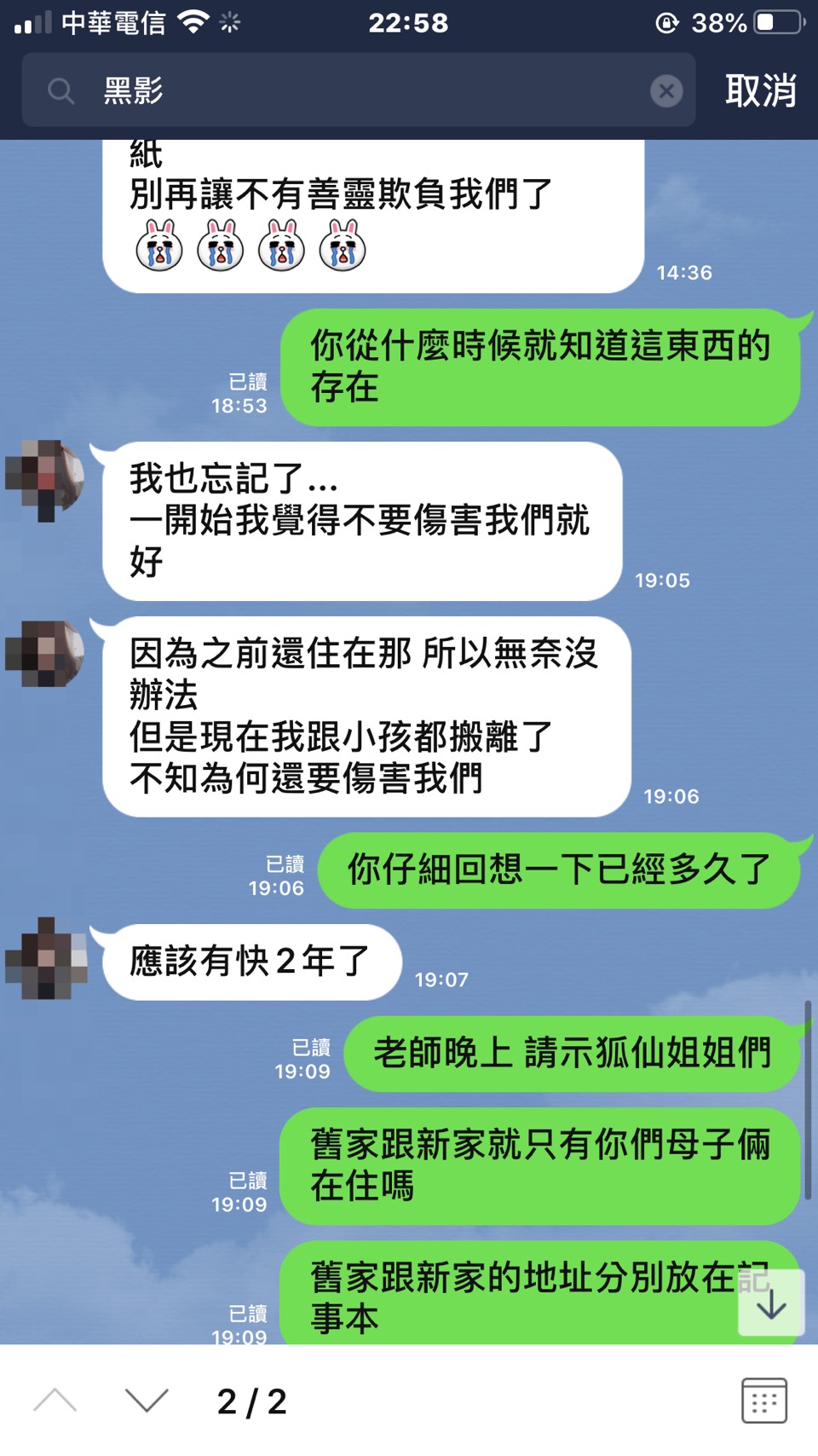Open the sender's avatar beside 我也忘記了
818x1456 pixels.
[x=45, y=480]
